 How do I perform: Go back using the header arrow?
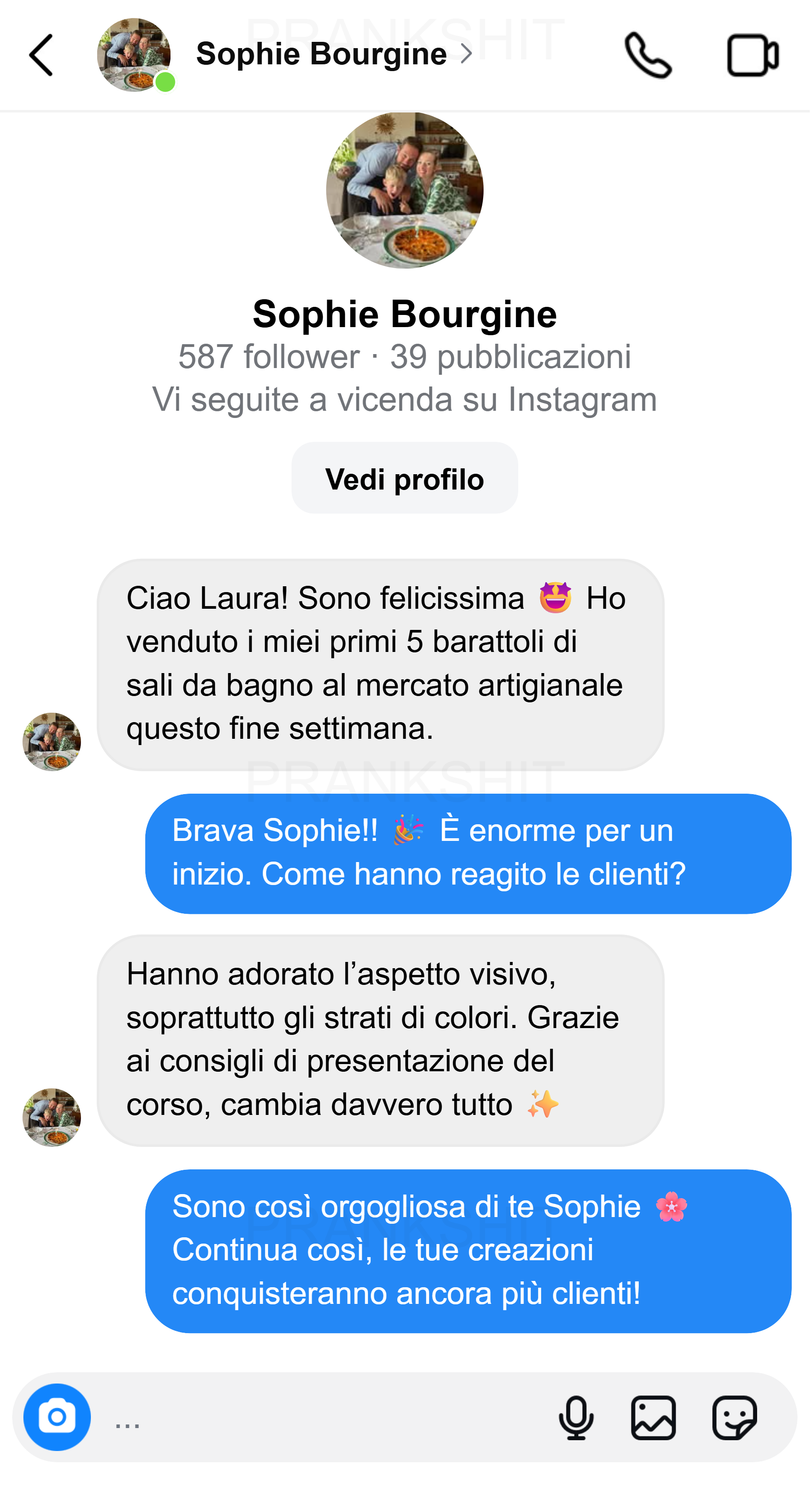click(x=41, y=55)
